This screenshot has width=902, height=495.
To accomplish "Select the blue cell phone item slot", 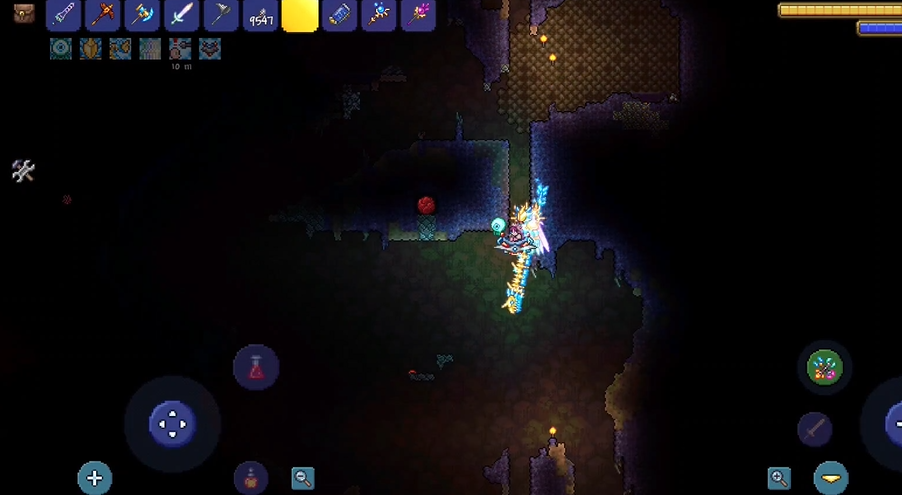I will (339, 15).
